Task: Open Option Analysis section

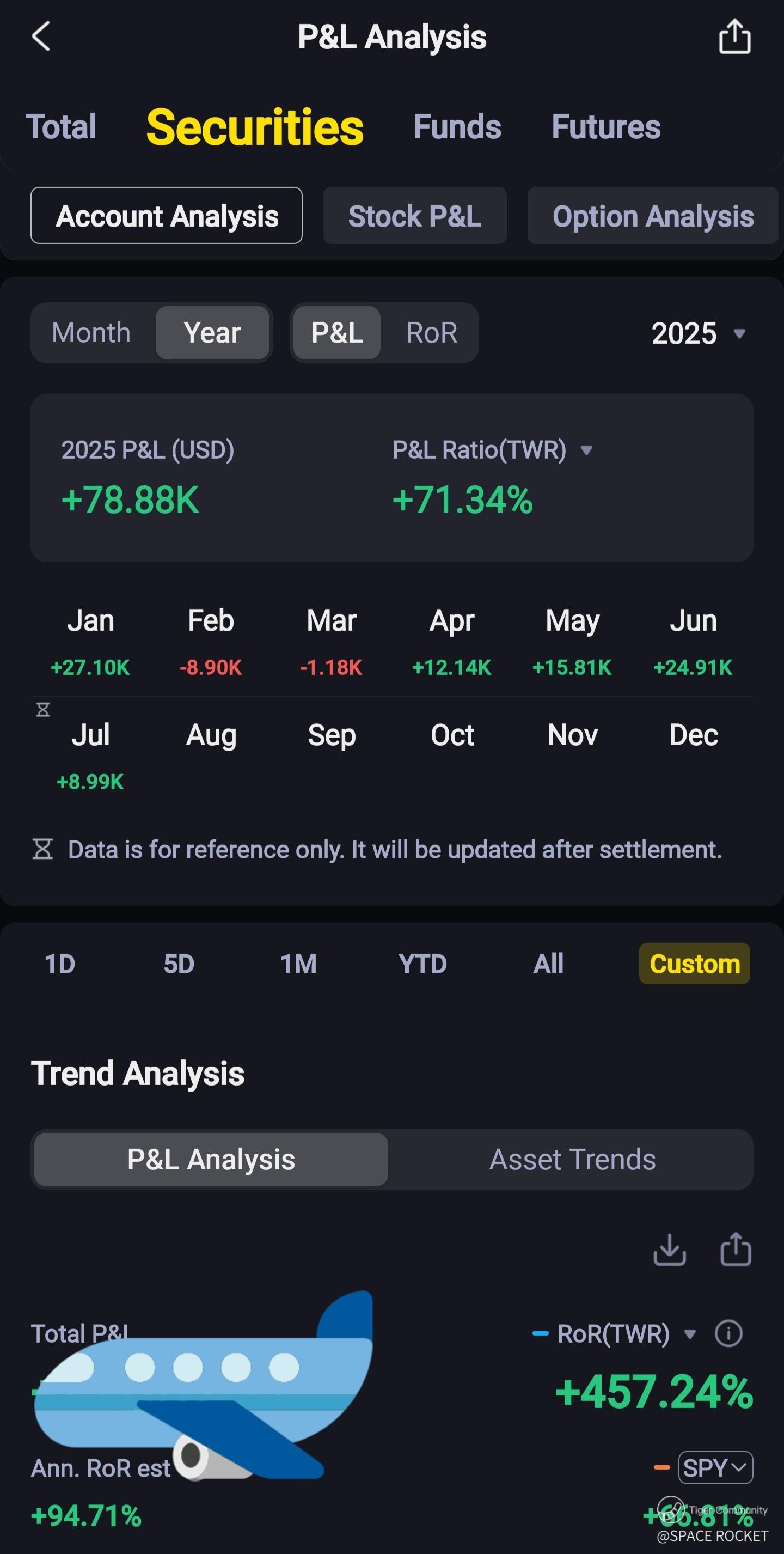Action: (653, 216)
